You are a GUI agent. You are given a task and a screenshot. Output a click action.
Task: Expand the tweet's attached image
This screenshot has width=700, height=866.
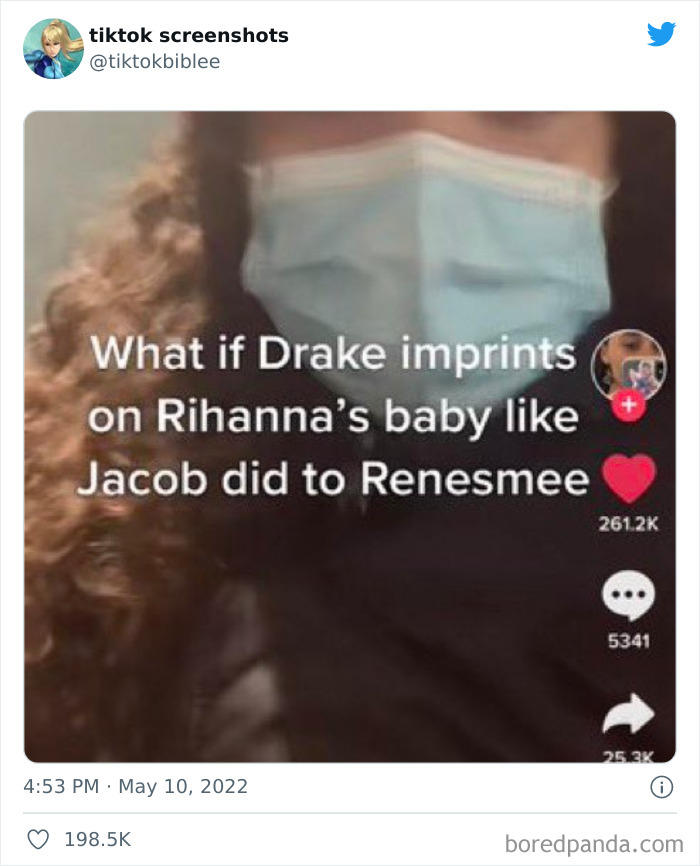pyautogui.click(x=350, y=436)
